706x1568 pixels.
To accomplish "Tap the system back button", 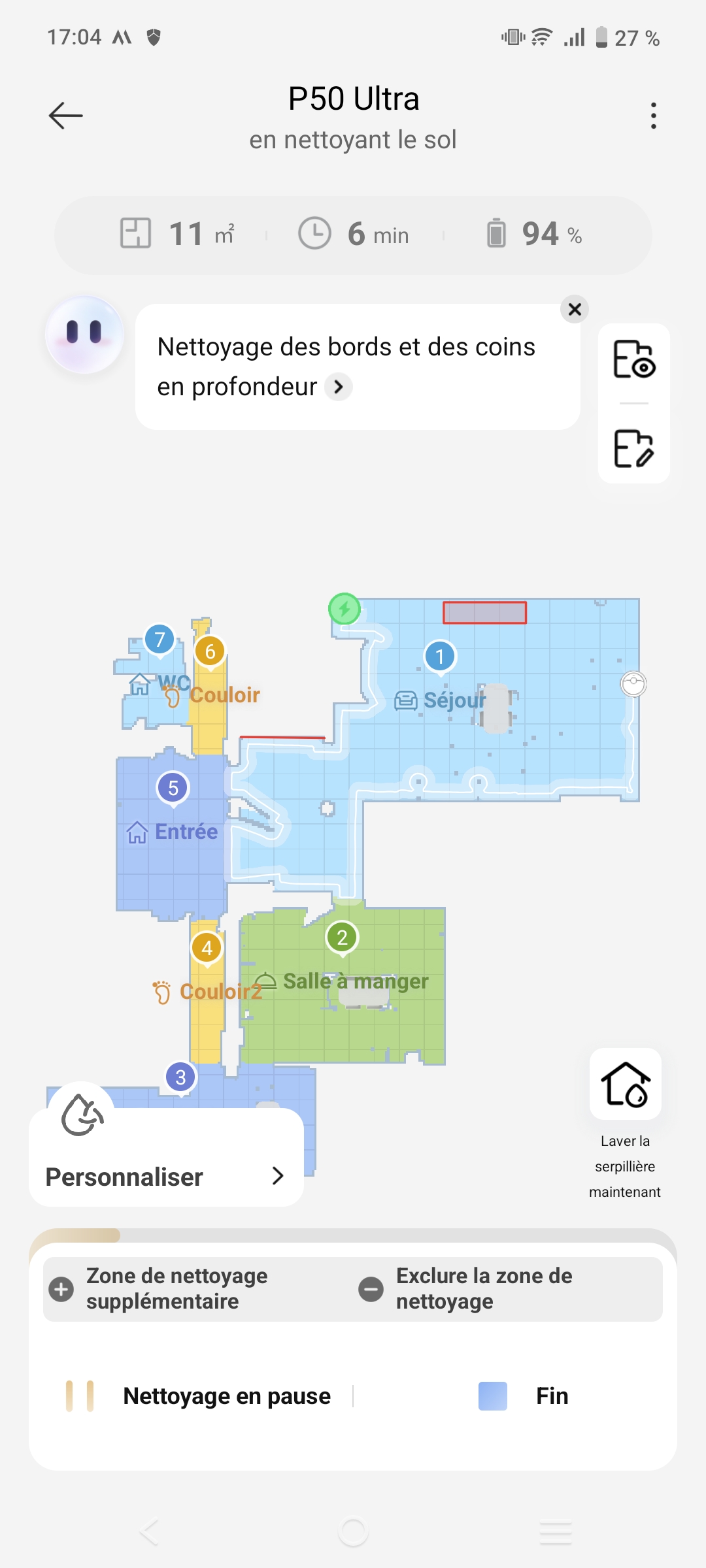I will point(149,1532).
